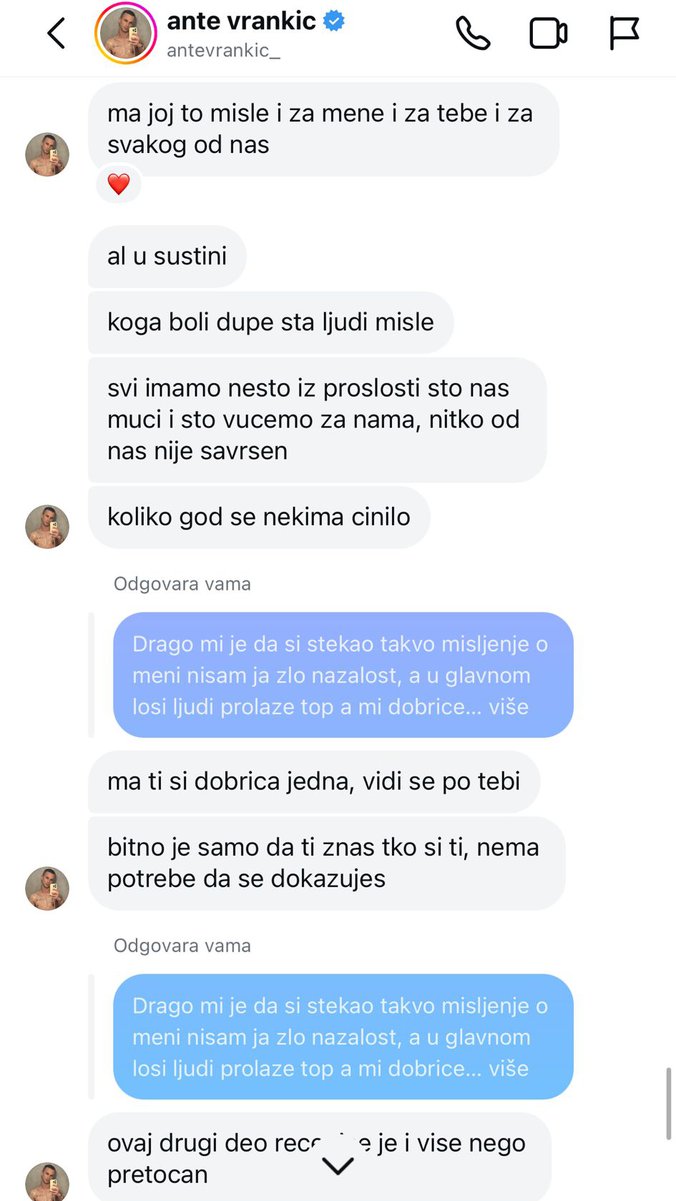Tap the flag icon in the header

coord(624,34)
